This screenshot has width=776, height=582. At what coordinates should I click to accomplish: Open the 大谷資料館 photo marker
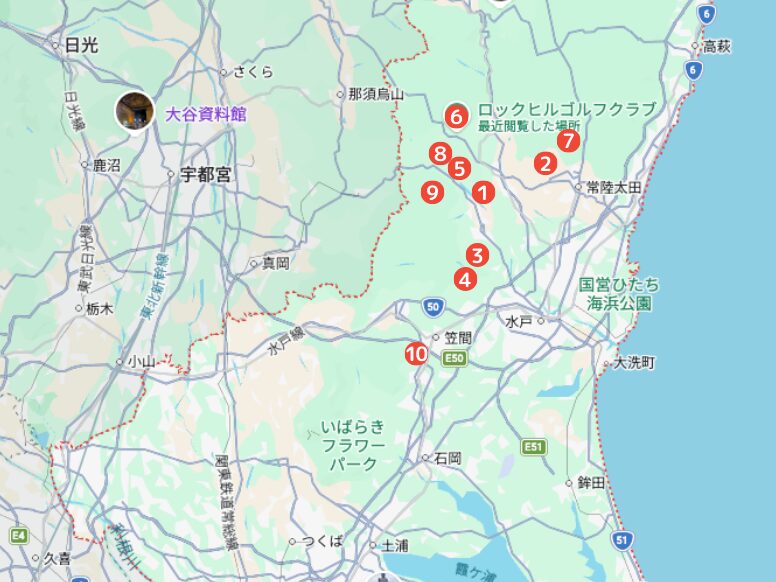click(134, 109)
